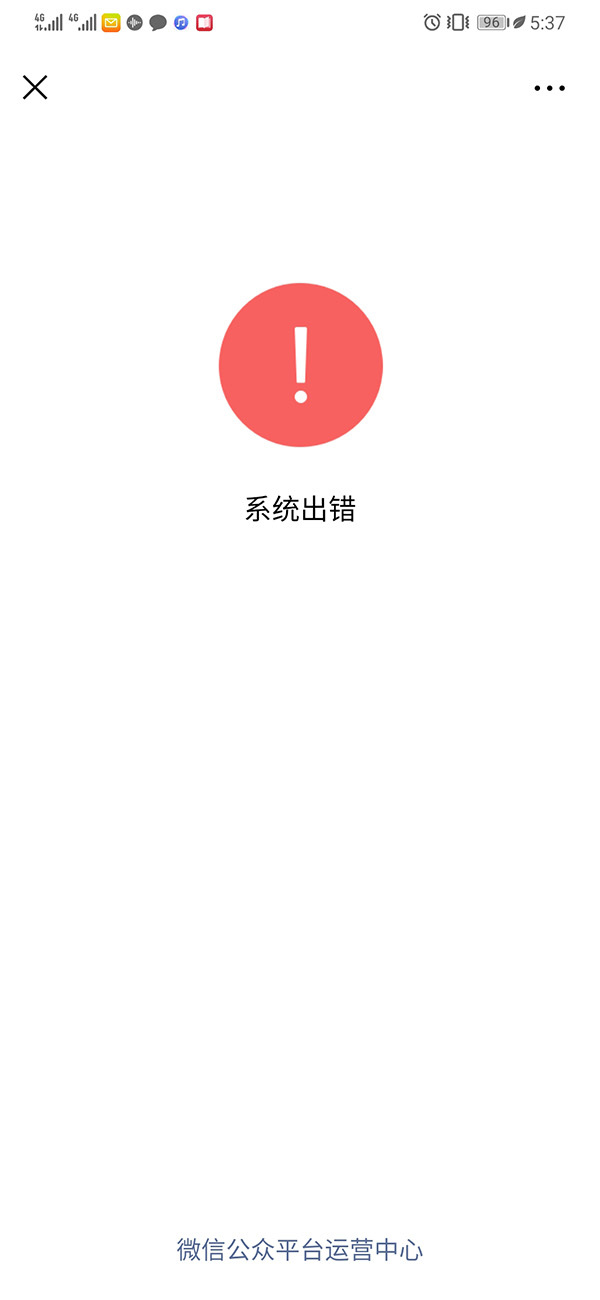Close the error page with X

pos(35,88)
